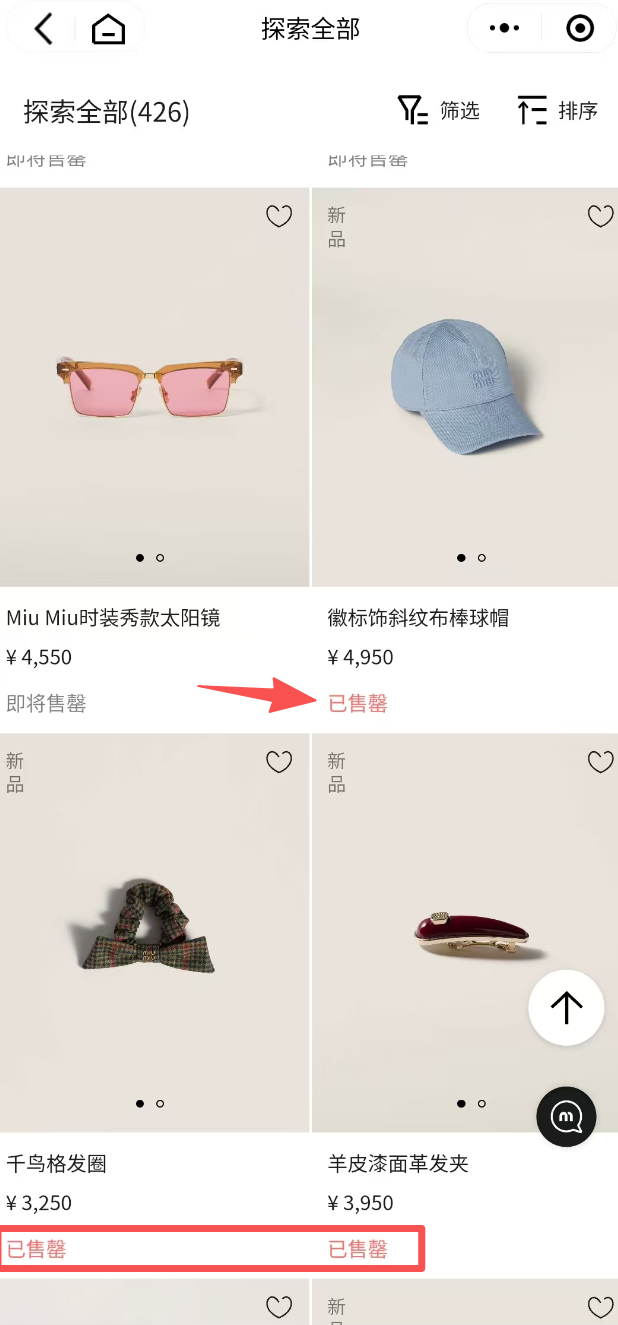Jump back to top with arrow button
The image size is (618, 1325).
point(566,1007)
